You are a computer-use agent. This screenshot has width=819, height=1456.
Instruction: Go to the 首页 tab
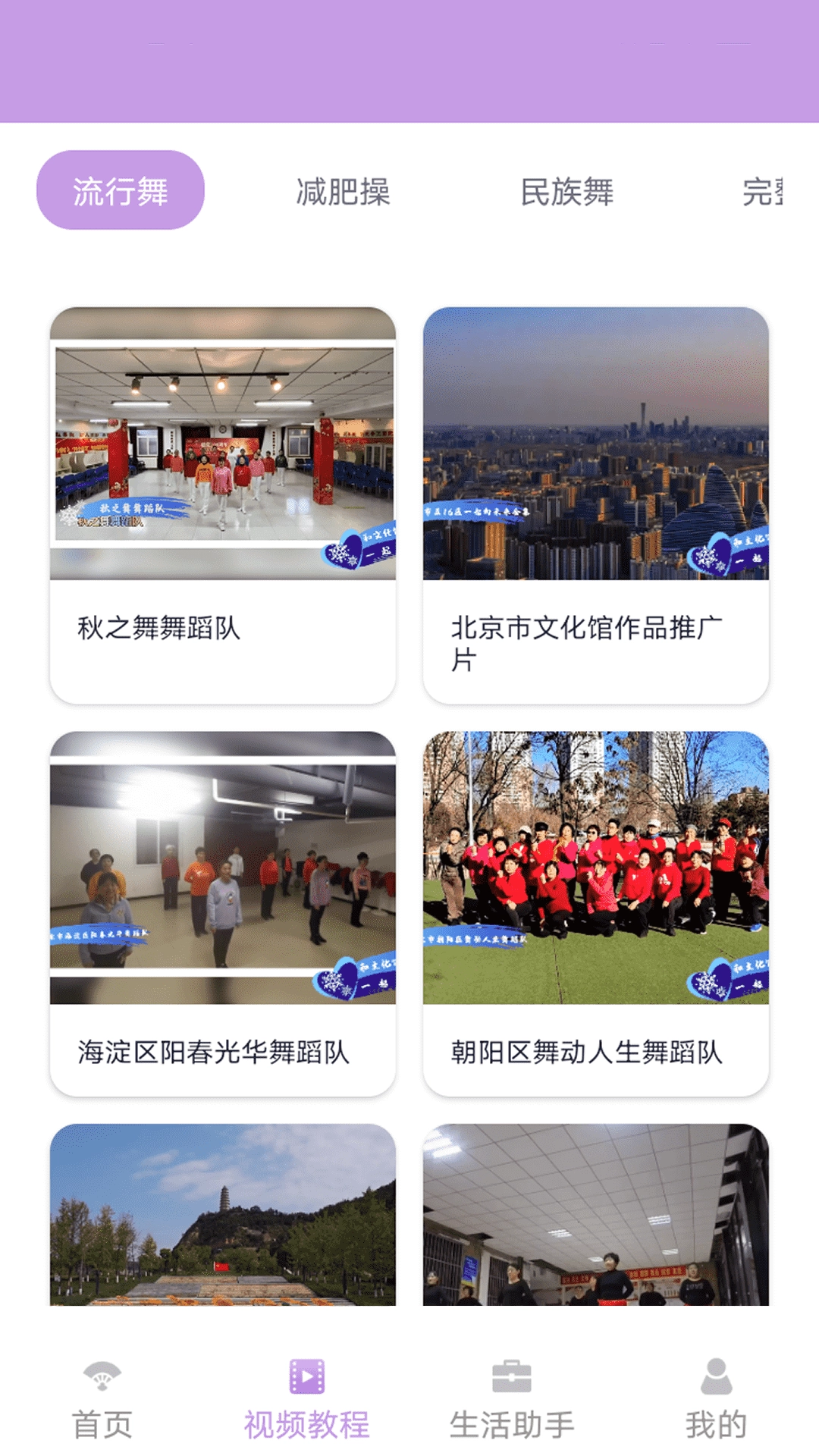pyautogui.click(x=102, y=1400)
